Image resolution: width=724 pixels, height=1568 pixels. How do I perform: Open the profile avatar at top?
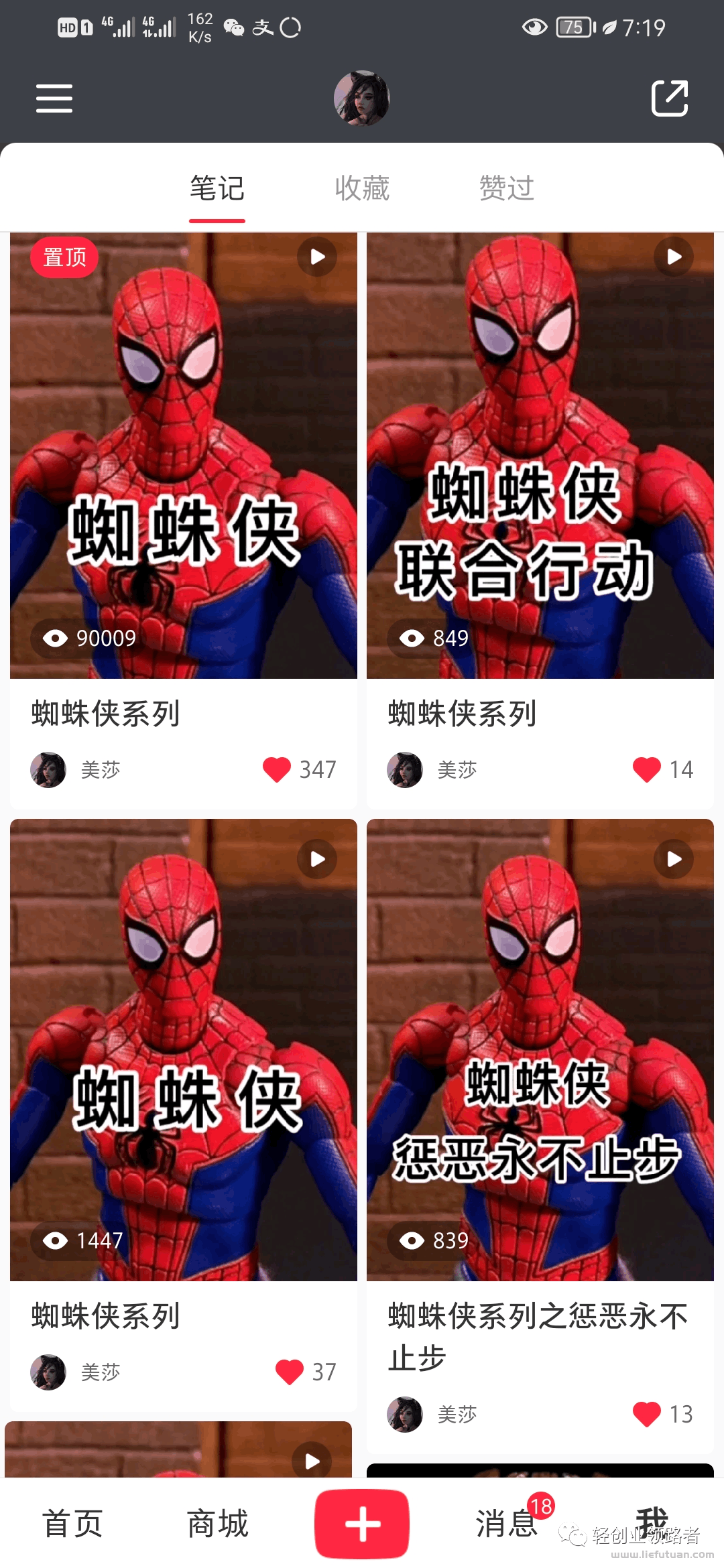pos(362,98)
